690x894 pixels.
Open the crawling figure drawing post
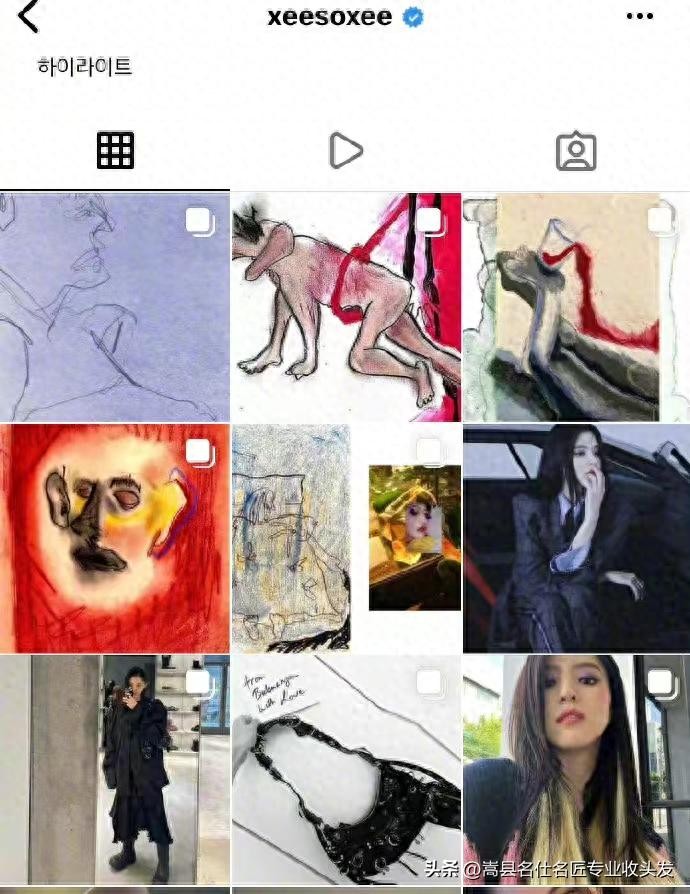coord(345,306)
